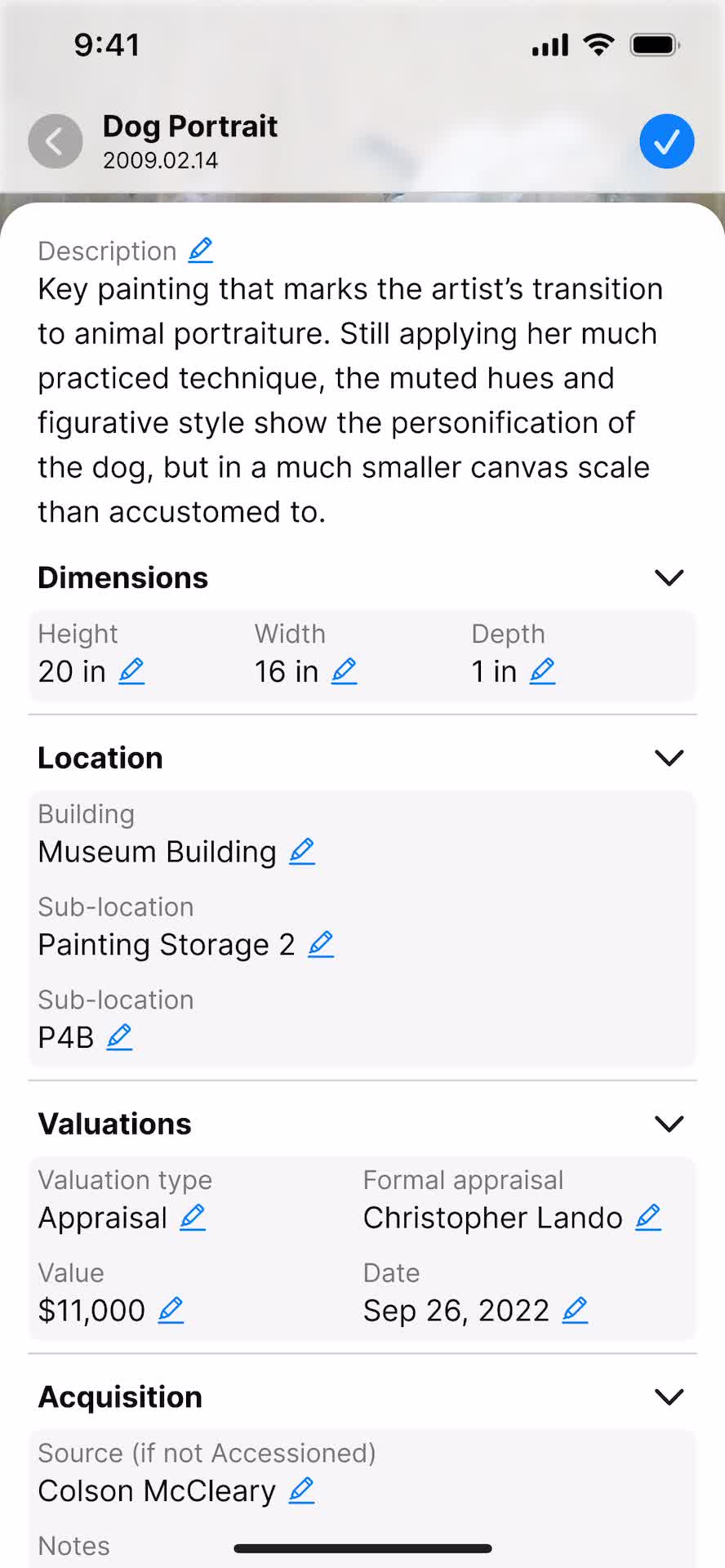Edit the Painting Storage 2 sub-location
725x1568 pixels.
point(321,945)
